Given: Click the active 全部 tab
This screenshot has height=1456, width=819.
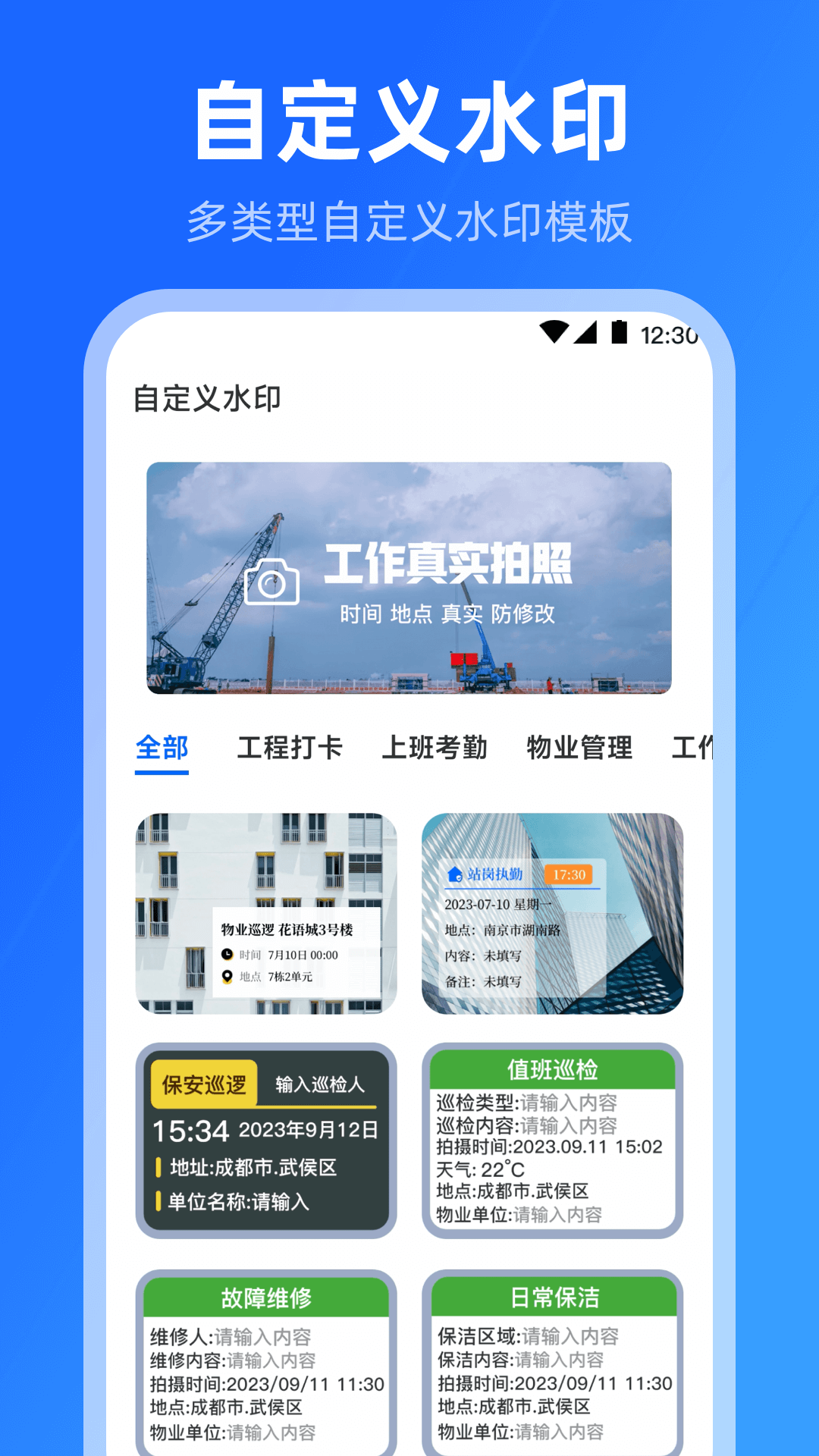Looking at the screenshot, I should click(x=161, y=747).
